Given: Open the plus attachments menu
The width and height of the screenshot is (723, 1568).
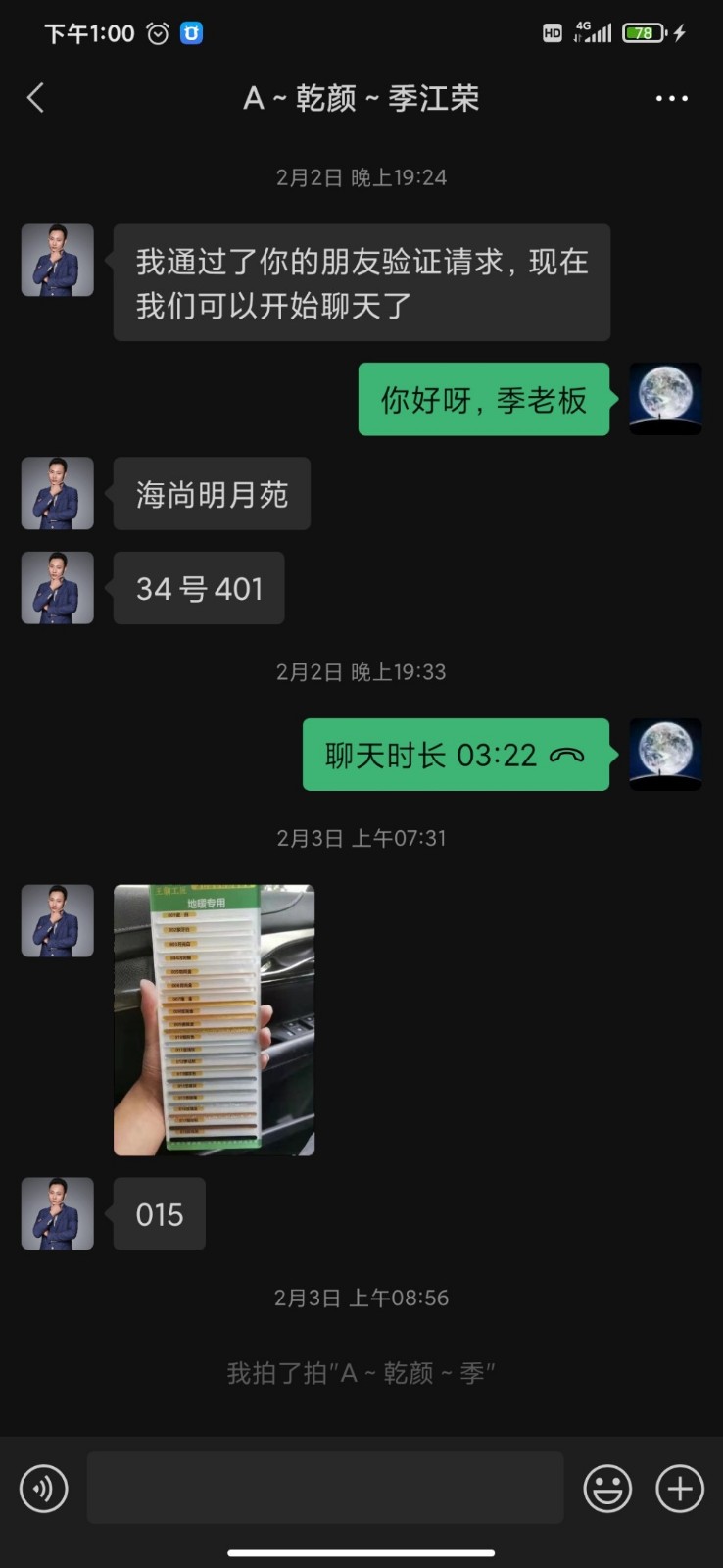Looking at the screenshot, I should (679, 1489).
